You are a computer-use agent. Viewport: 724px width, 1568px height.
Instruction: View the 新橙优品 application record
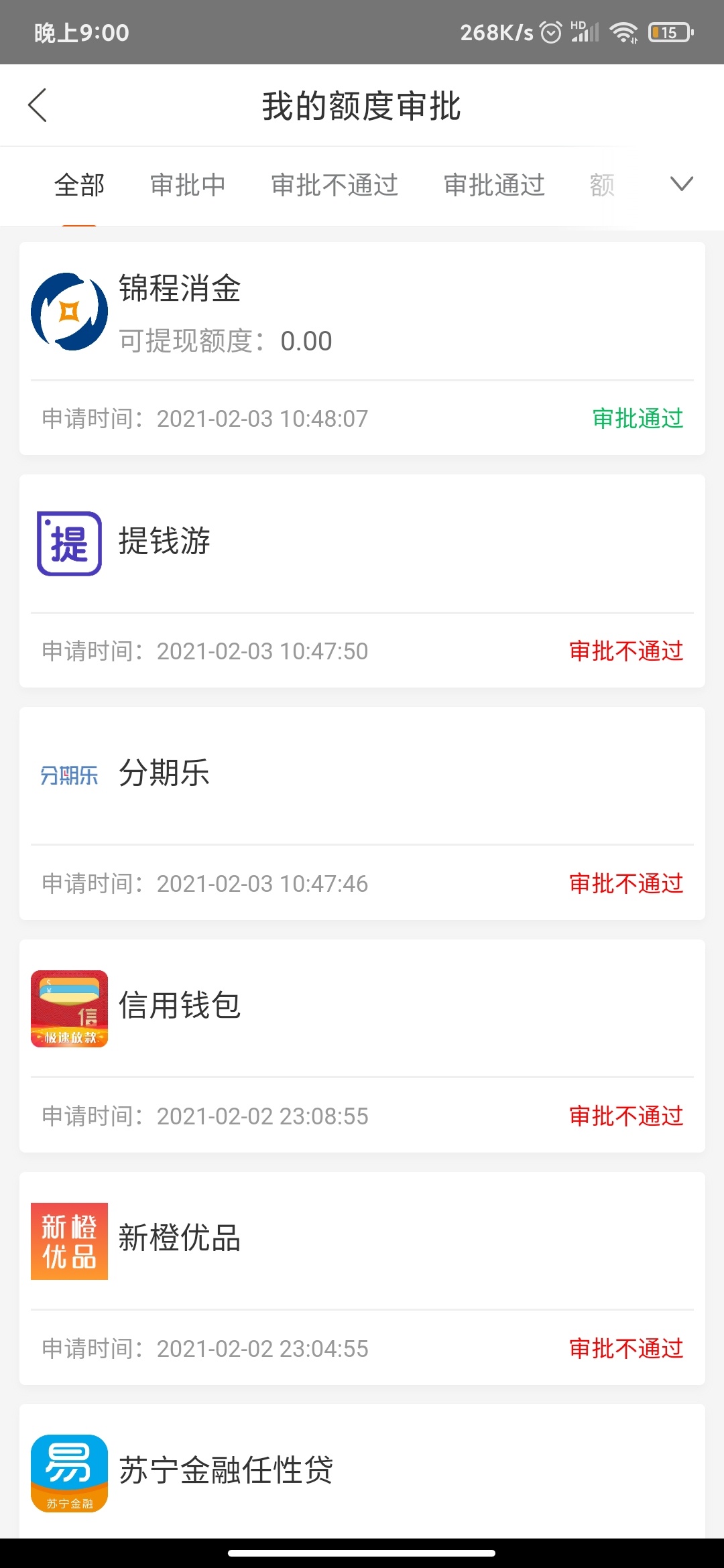point(362,1279)
